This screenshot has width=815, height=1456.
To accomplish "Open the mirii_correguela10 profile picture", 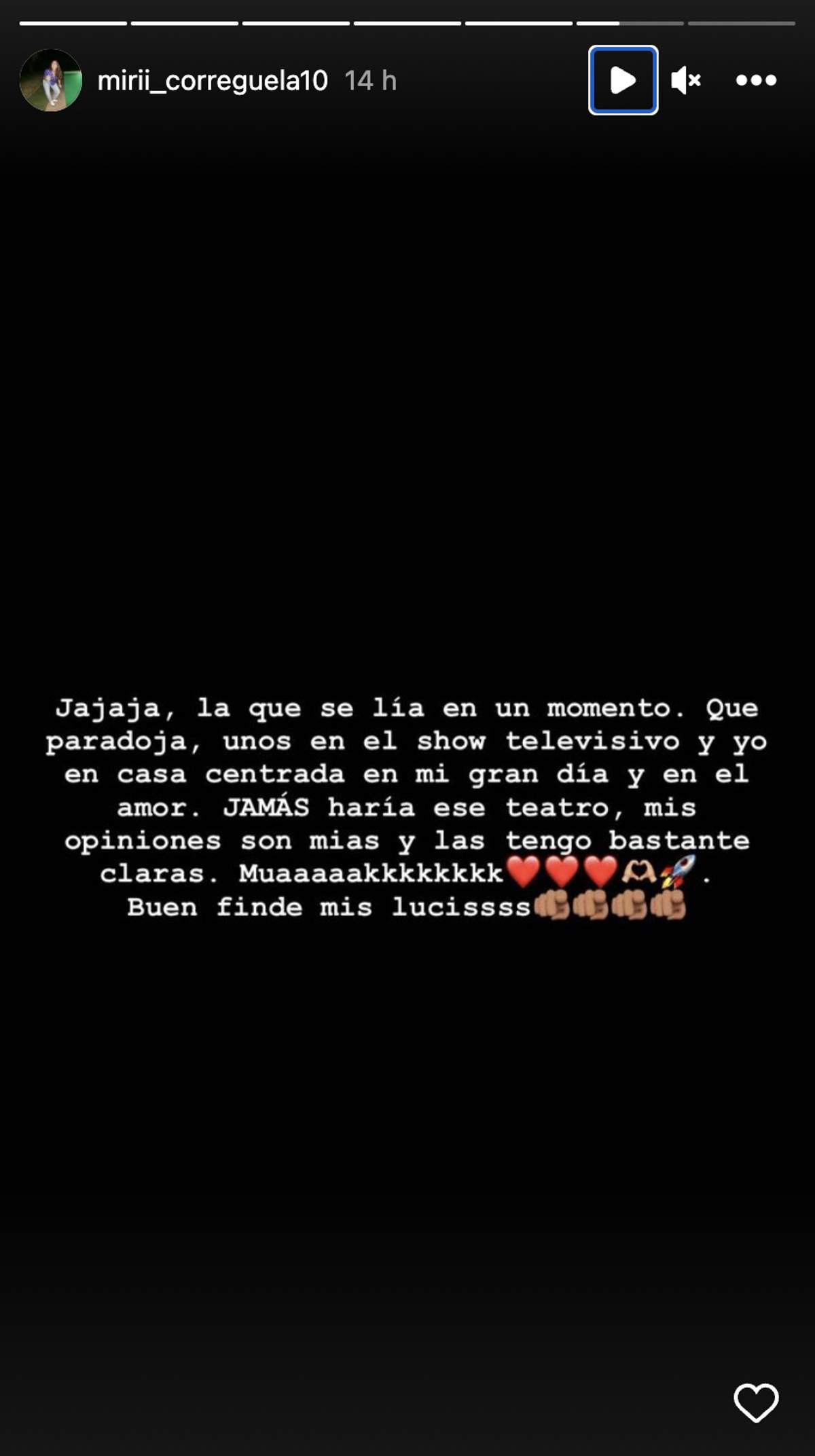I will coord(51,80).
